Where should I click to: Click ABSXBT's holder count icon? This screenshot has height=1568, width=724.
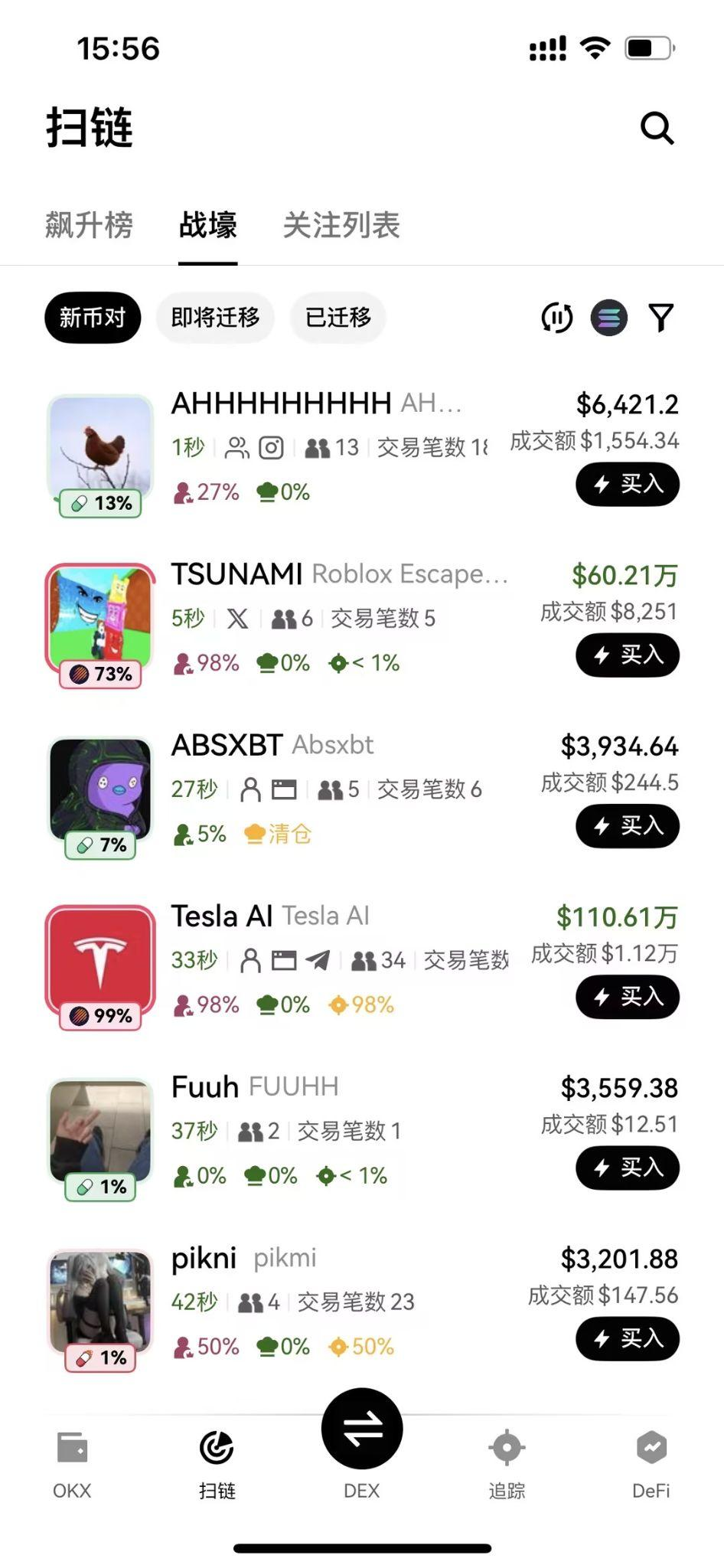333,789
